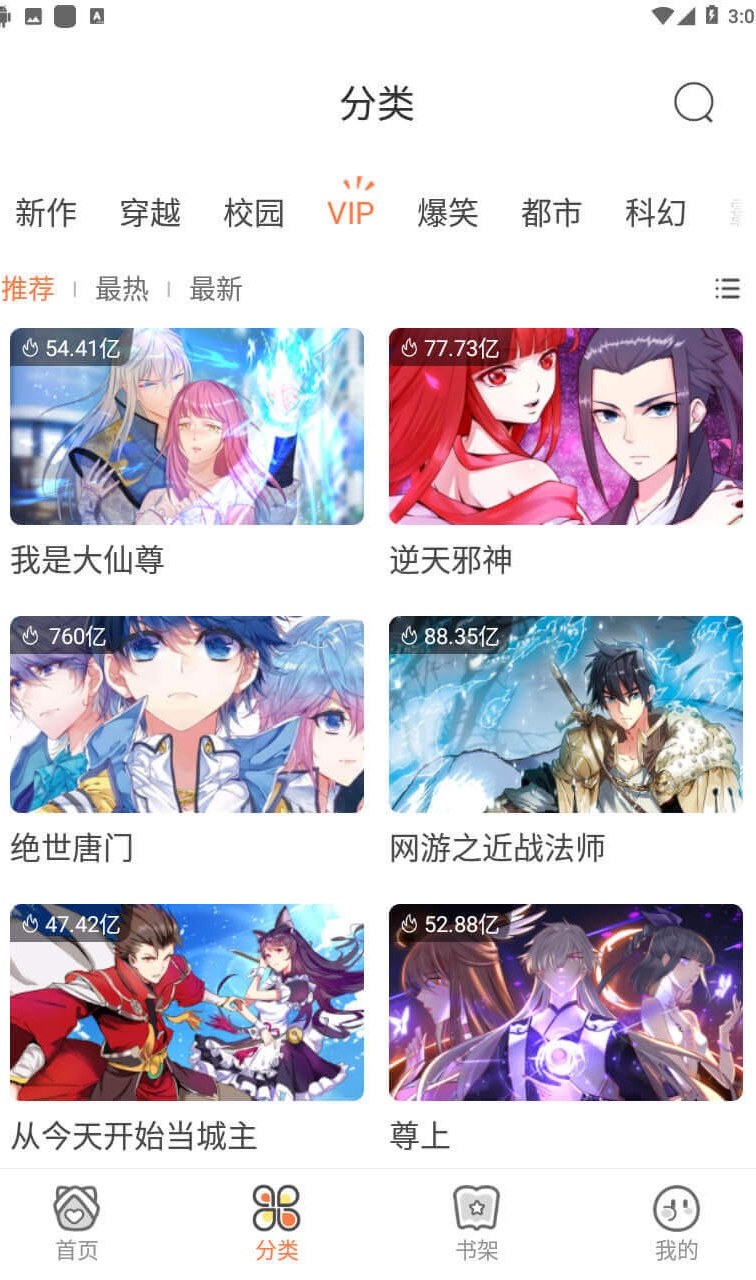756x1280 pixels.
Task: Go to the 我的 profile tab
Action: pos(677,1223)
